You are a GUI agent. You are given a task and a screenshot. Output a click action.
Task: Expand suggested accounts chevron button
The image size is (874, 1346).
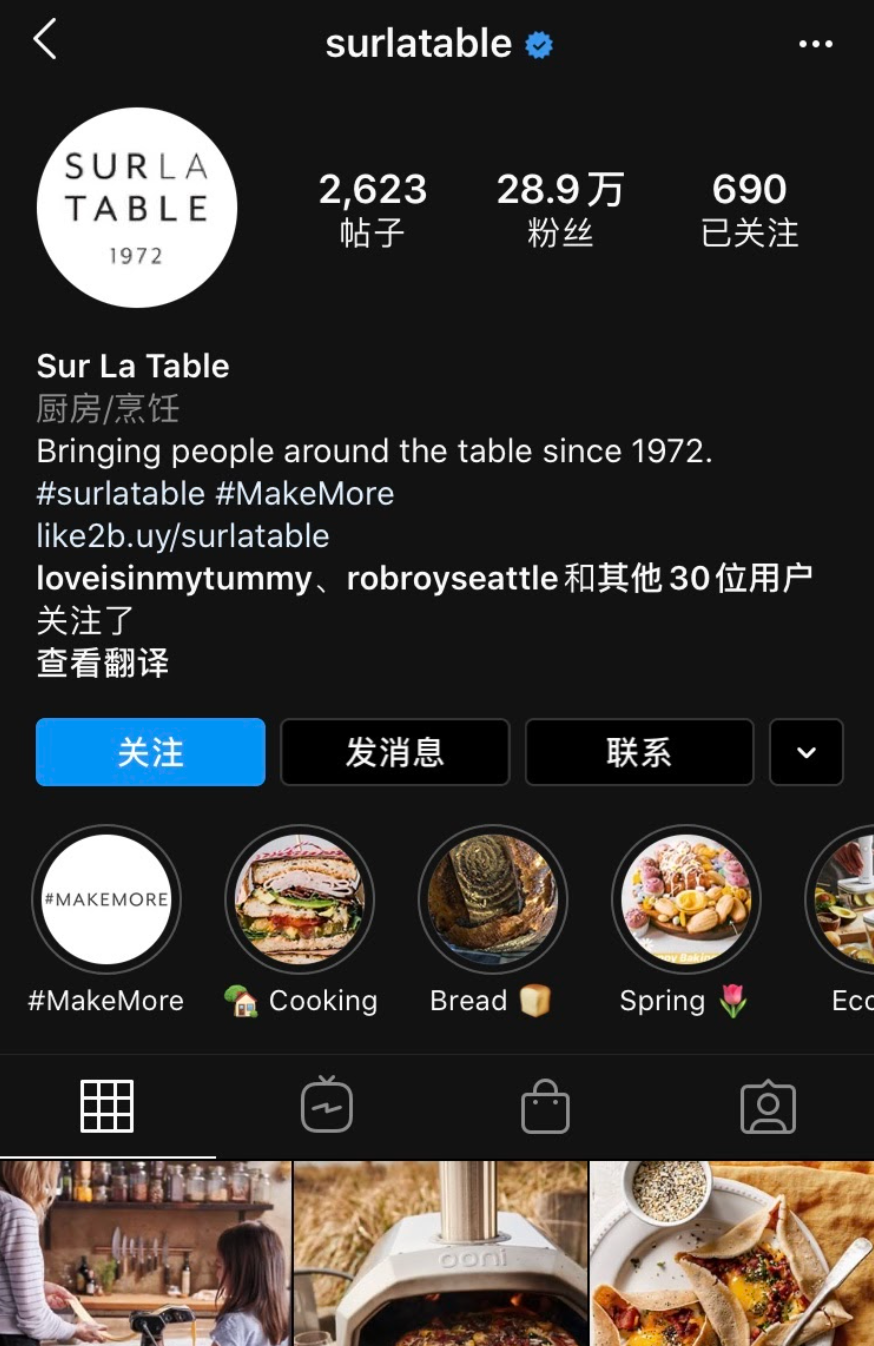[x=806, y=752]
